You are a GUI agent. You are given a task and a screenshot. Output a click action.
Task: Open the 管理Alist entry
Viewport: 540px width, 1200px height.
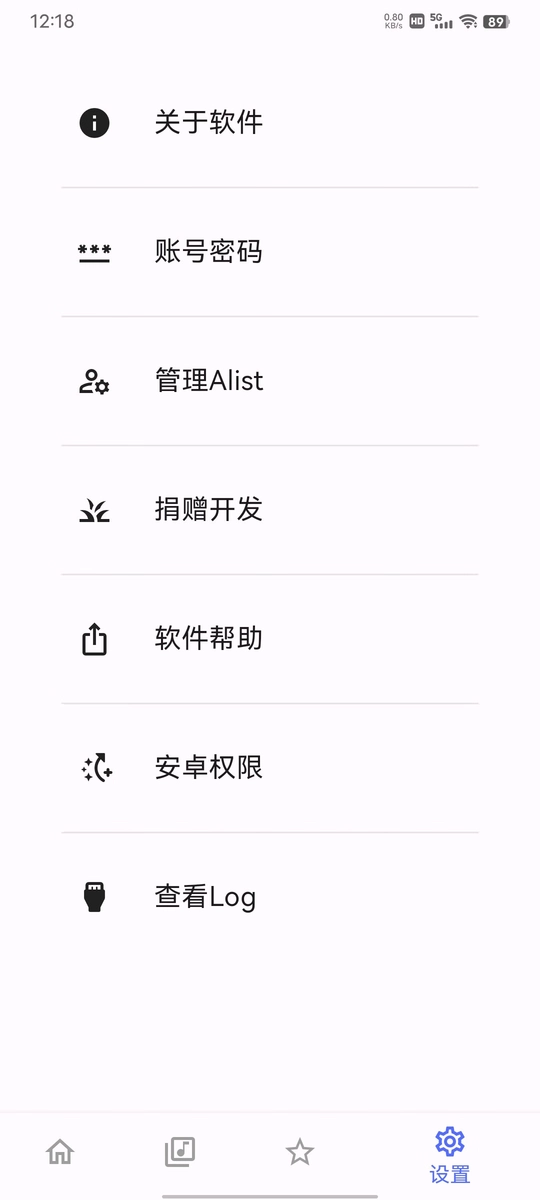(270, 381)
